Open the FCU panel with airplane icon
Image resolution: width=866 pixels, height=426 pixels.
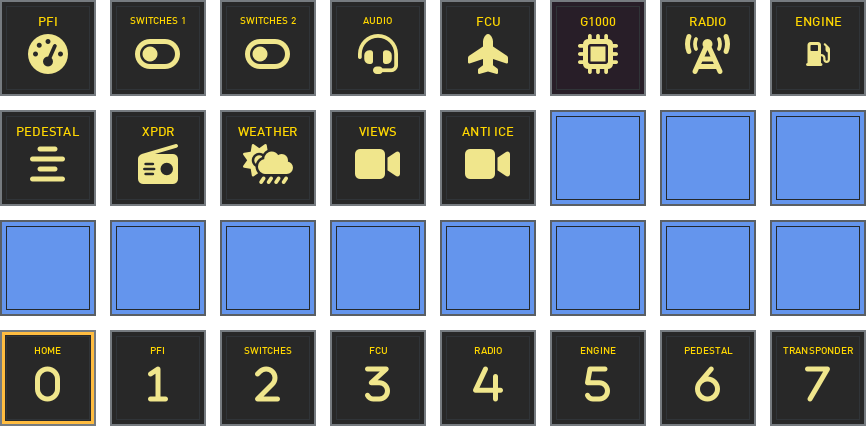488,48
